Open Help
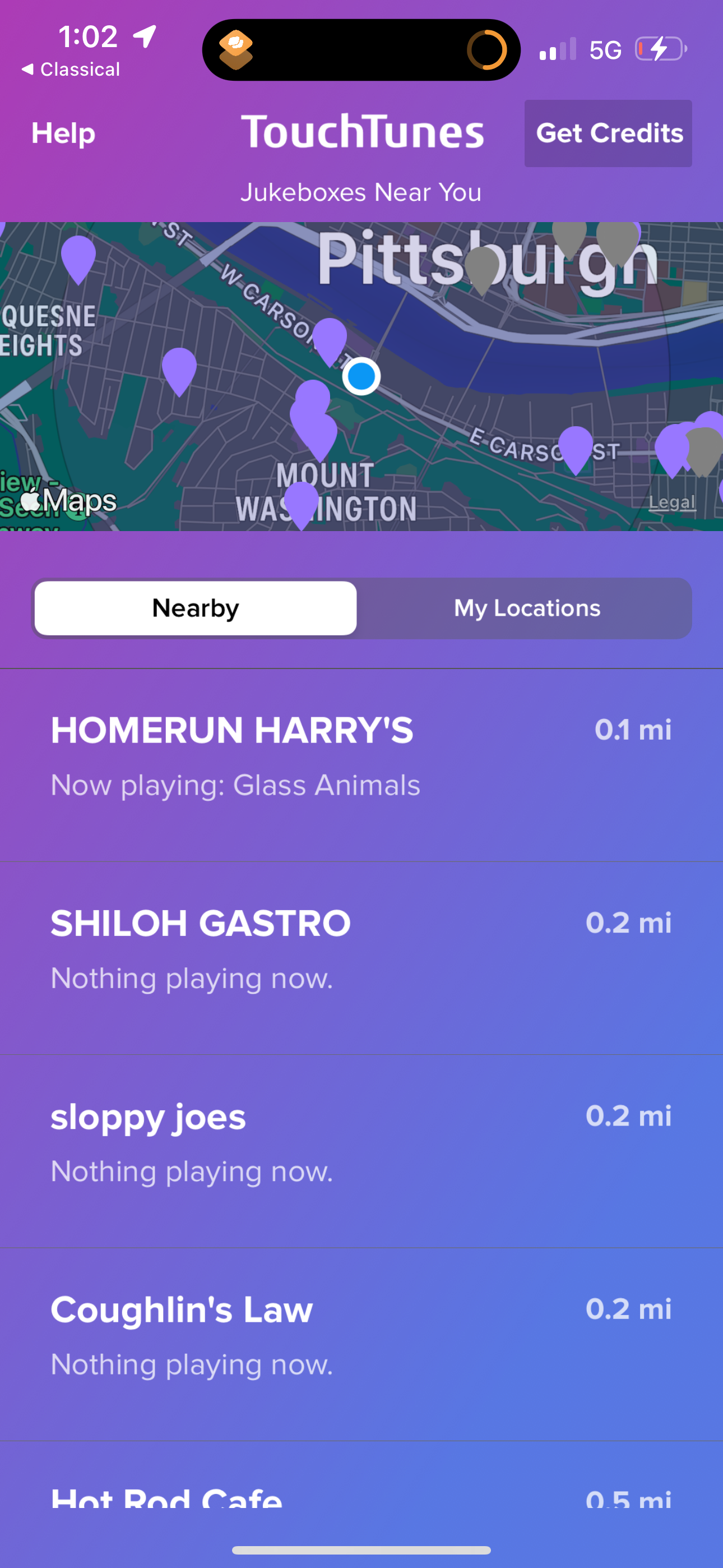This screenshot has width=723, height=1568. pos(63,133)
